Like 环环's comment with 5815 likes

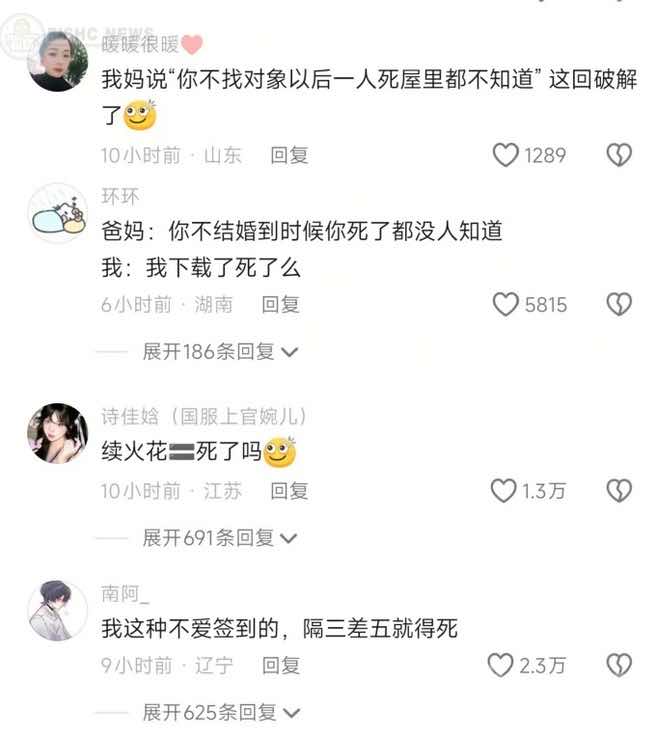click(x=507, y=305)
